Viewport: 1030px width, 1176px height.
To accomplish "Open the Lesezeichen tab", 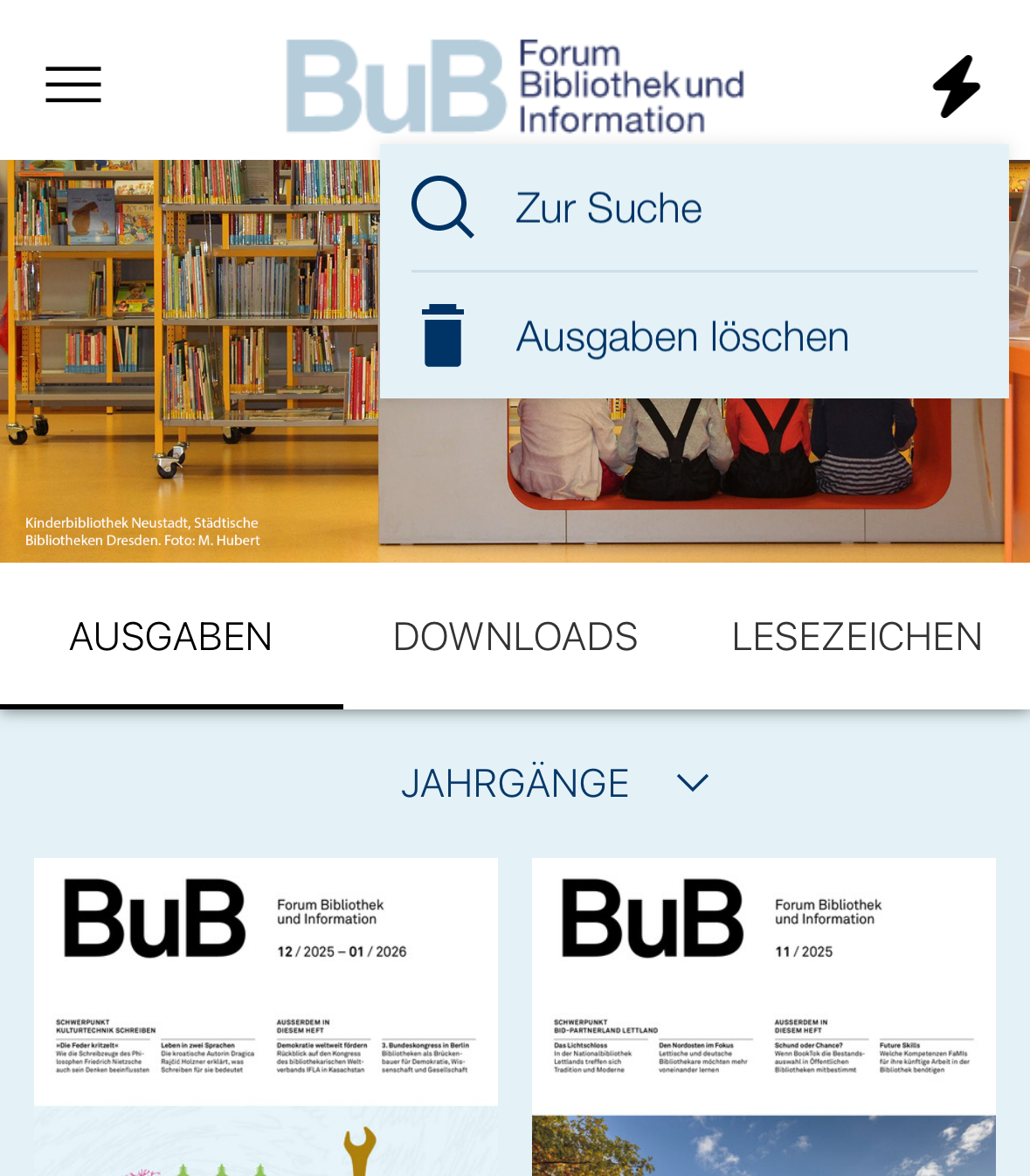I will 857,636.
